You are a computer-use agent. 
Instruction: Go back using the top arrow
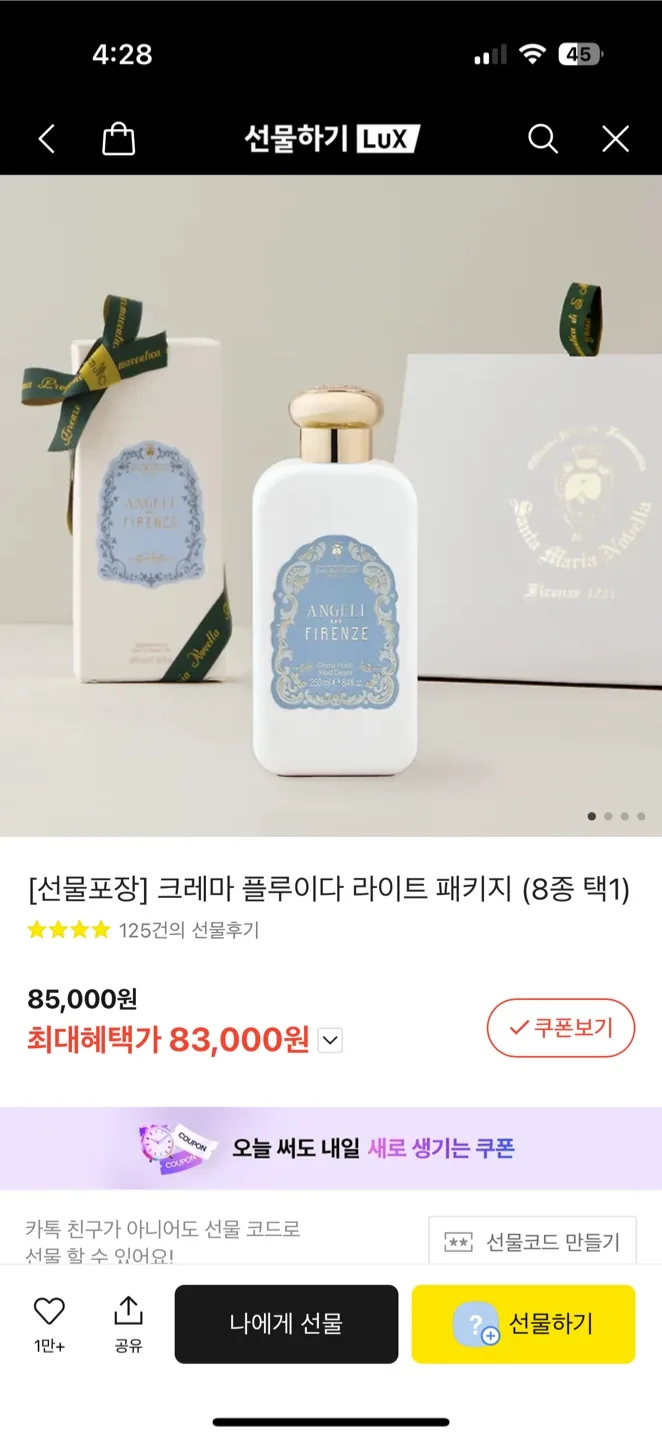tap(47, 139)
